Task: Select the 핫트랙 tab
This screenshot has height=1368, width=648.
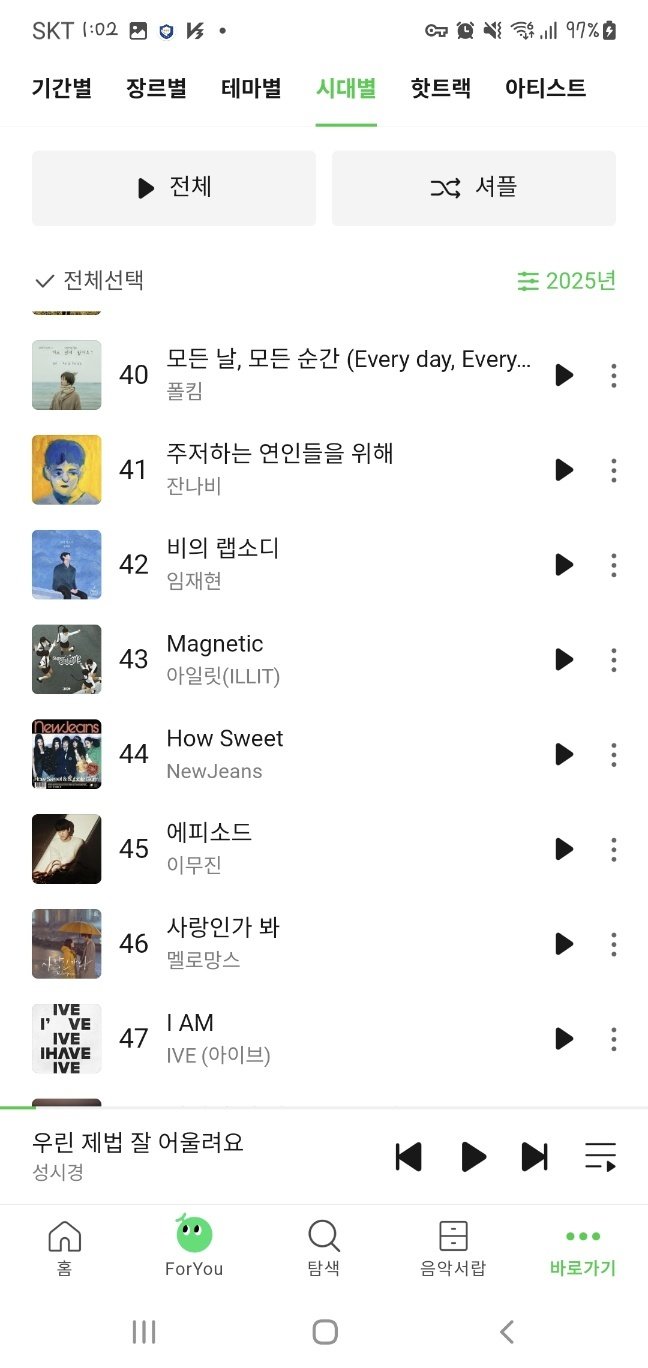Action: pyautogui.click(x=440, y=88)
